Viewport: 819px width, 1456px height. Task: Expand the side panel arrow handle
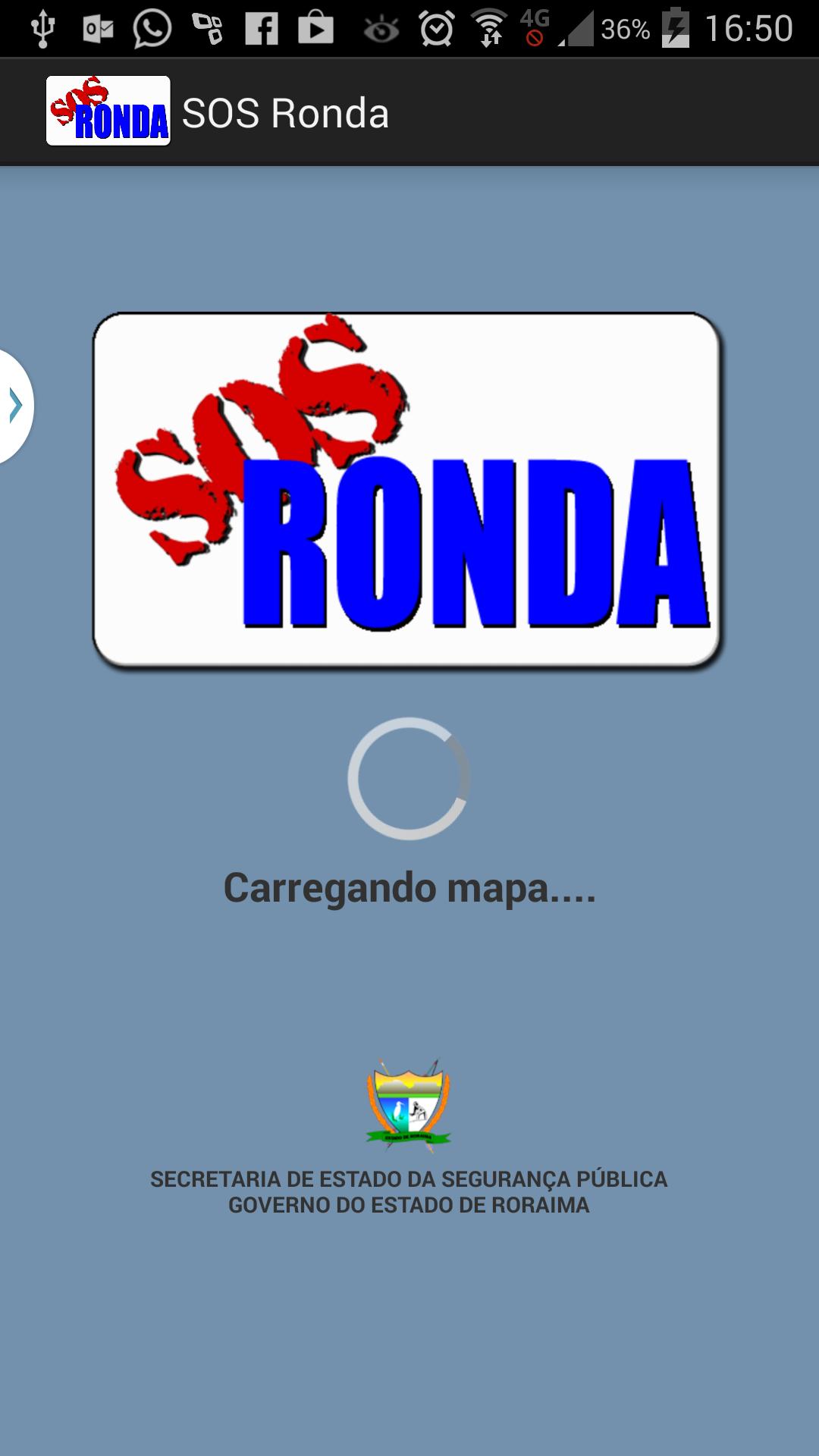tap(15, 406)
